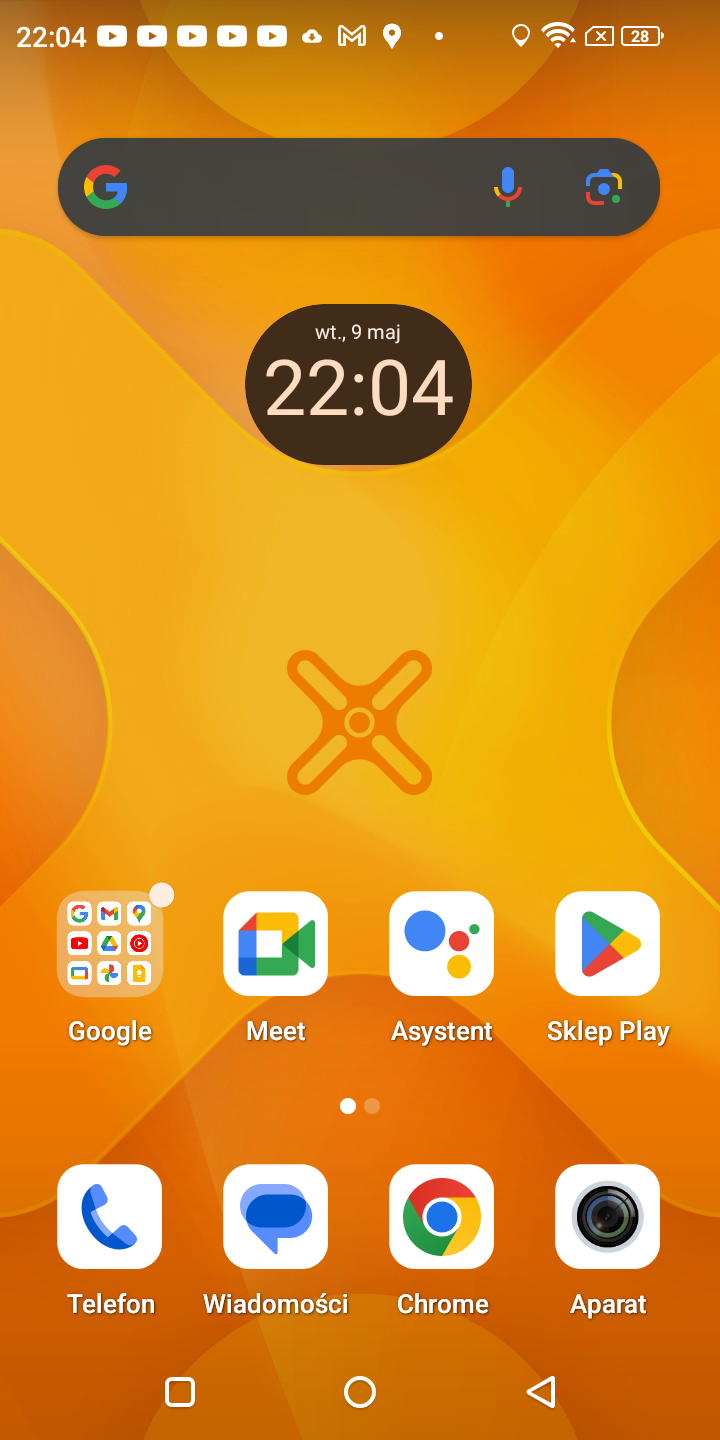The width and height of the screenshot is (720, 1440).
Task: Open the Wiadomości messaging app
Action: (x=276, y=1216)
